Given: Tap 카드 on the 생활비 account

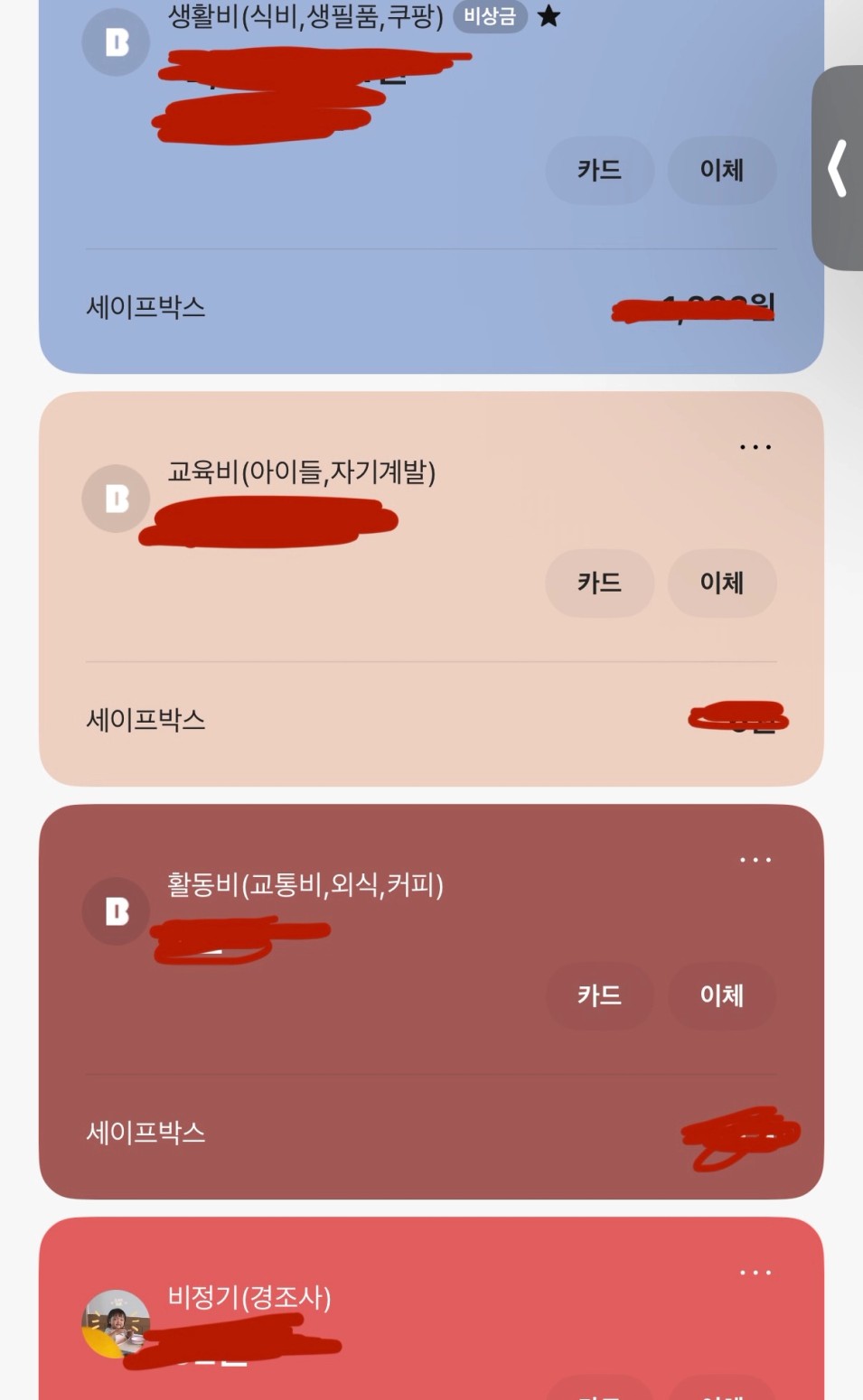Looking at the screenshot, I should pyautogui.click(x=599, y=170).
